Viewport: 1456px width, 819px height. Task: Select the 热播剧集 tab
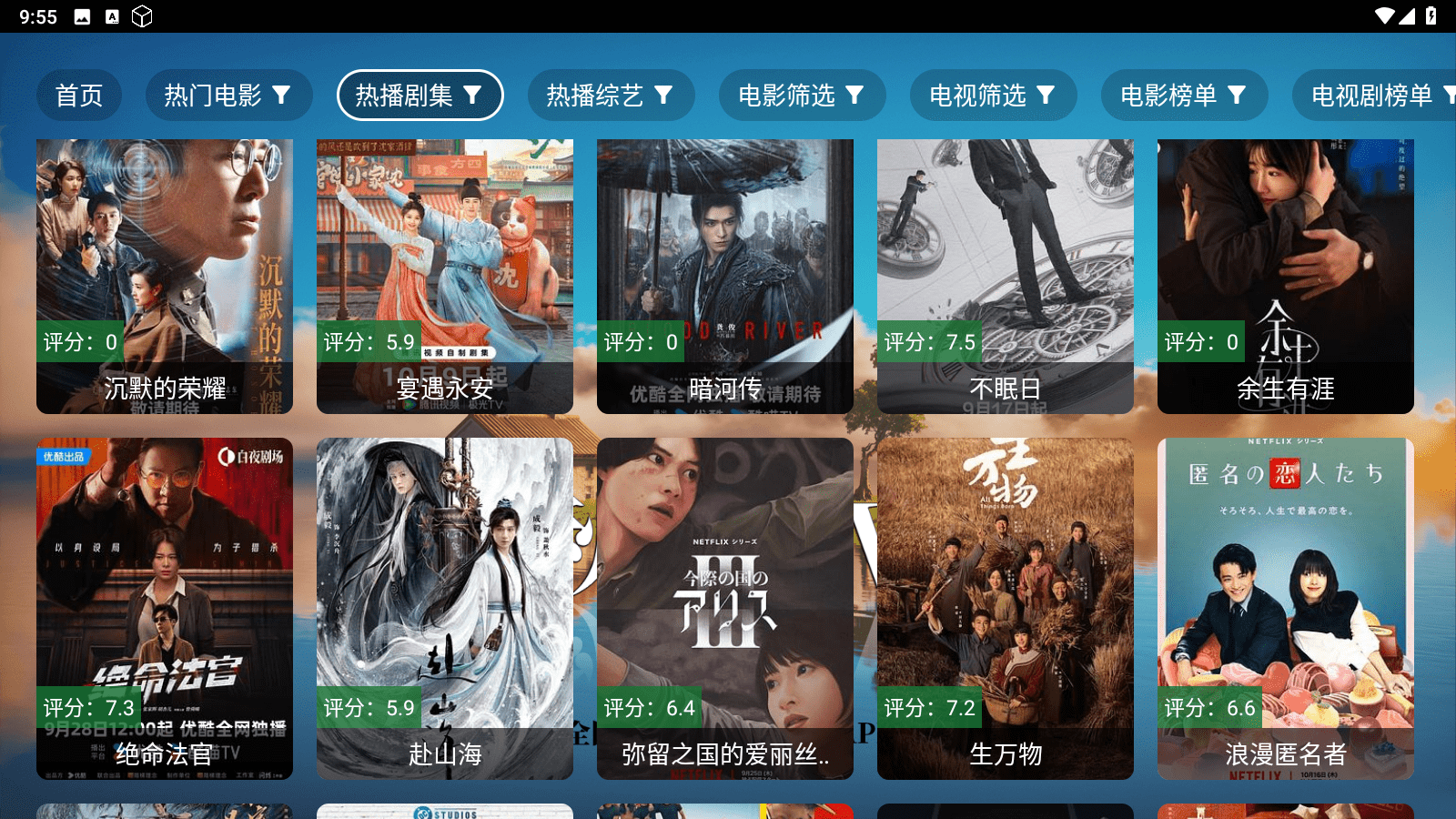[x=419, y=96]
